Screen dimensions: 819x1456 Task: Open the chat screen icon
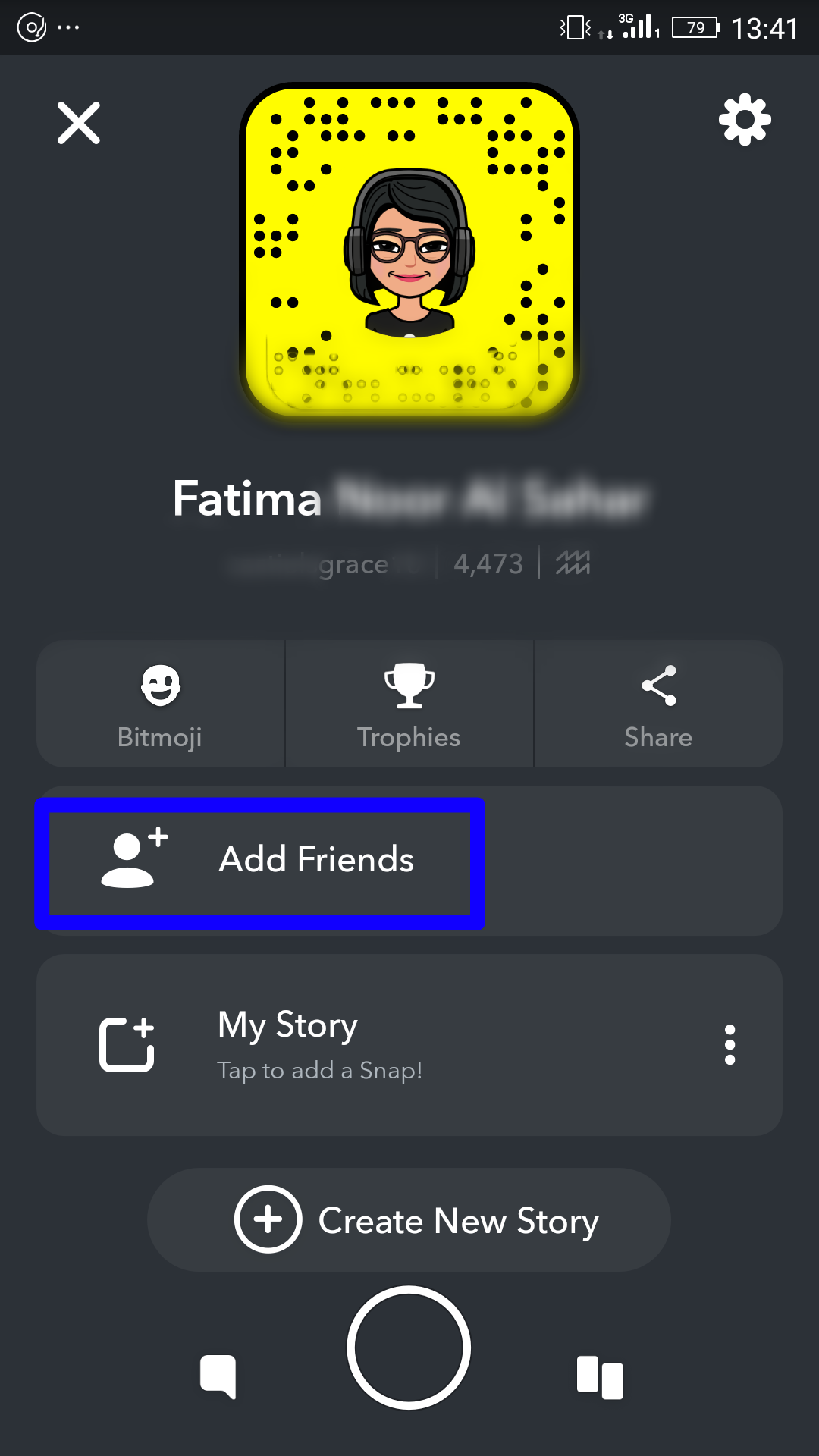pos(218,1376)
